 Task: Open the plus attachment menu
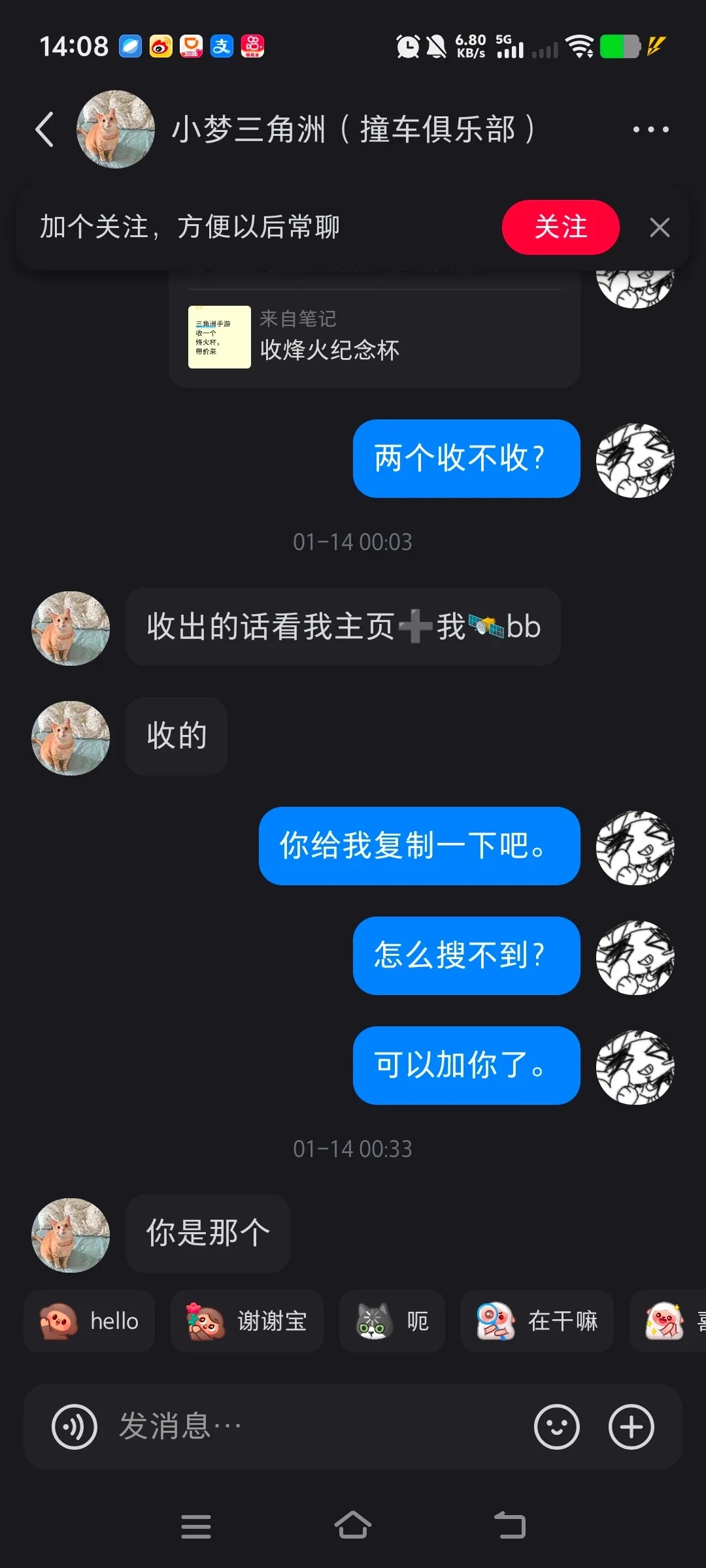631,1427
